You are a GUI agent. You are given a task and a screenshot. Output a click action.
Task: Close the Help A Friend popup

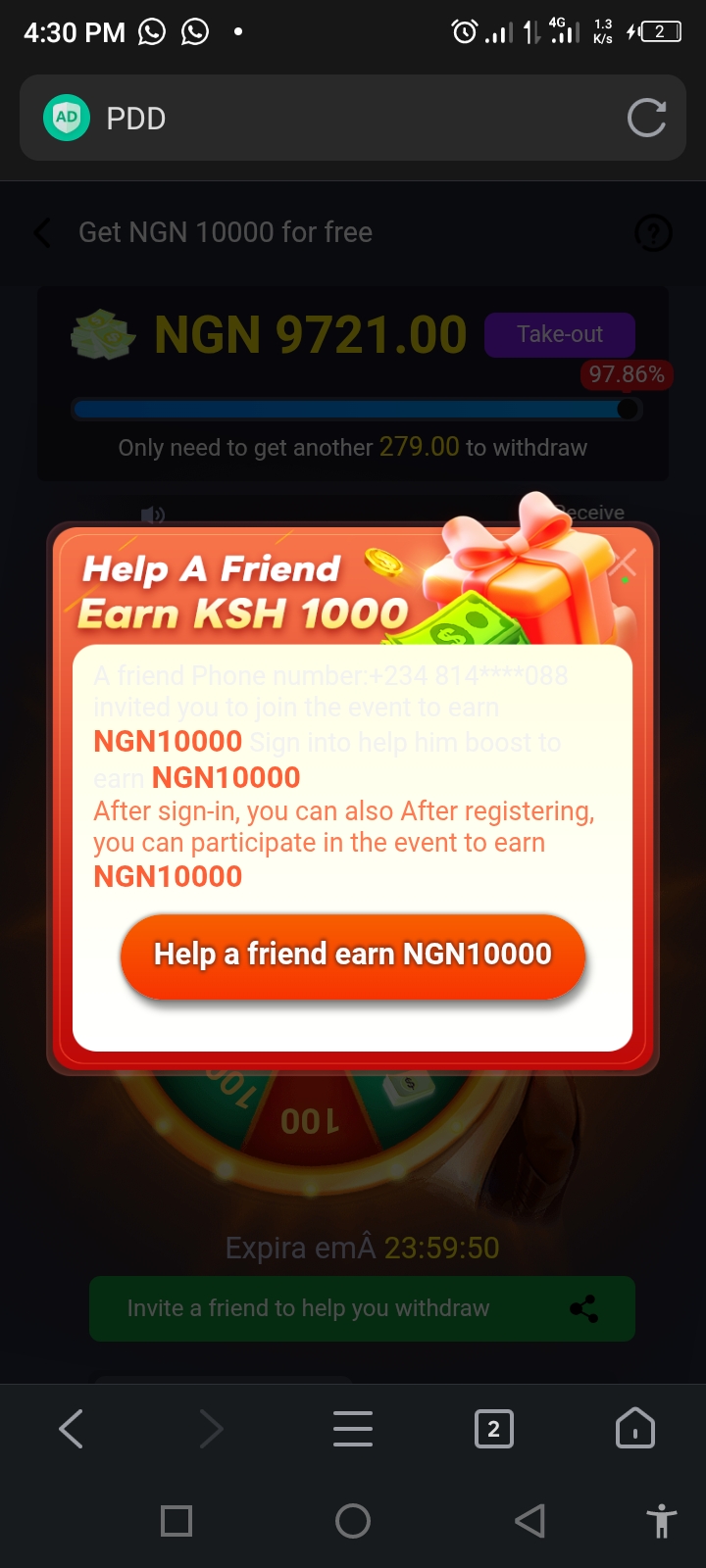(623, 563)
